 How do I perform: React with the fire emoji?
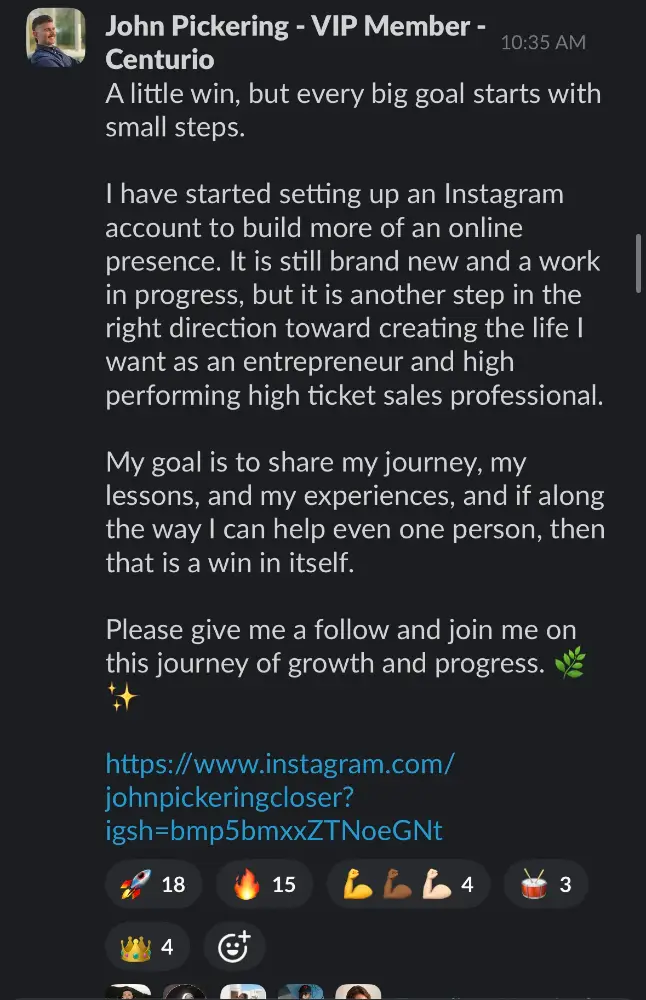coord(264,885)
